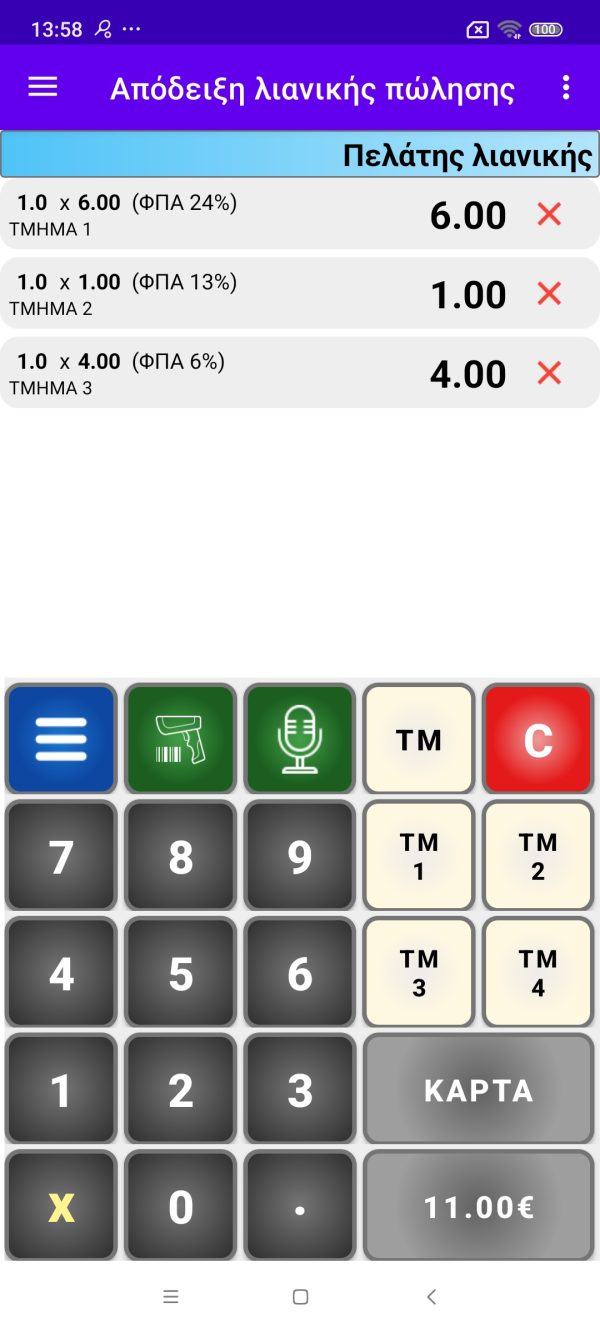
Task: Select the Πελάτης λιανικής customer bar
Action: 300,155
